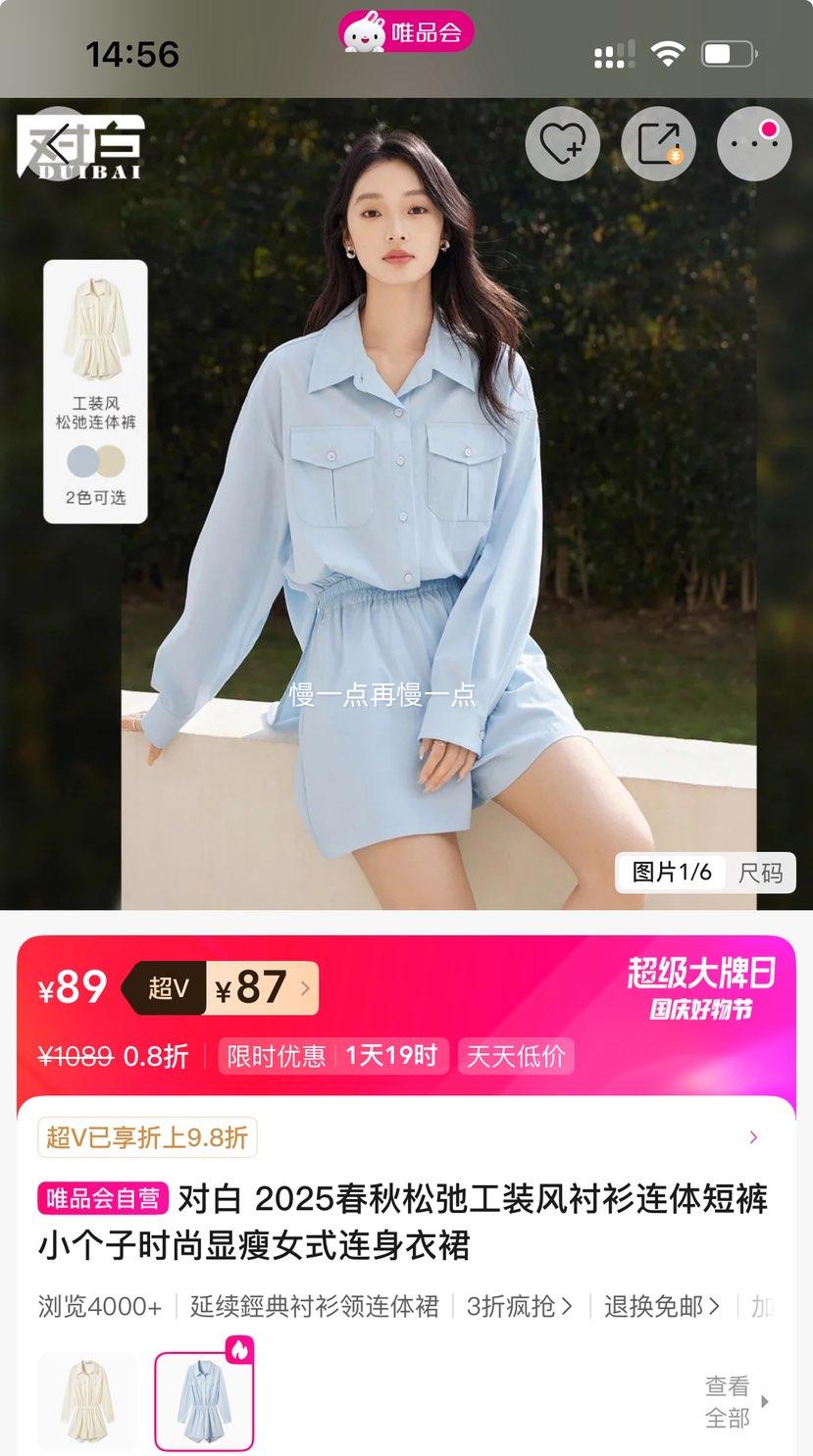Open the 天天低价 tag
Screen dimensions: 813x1456
pyautogui.click(x=516, y=1056)
